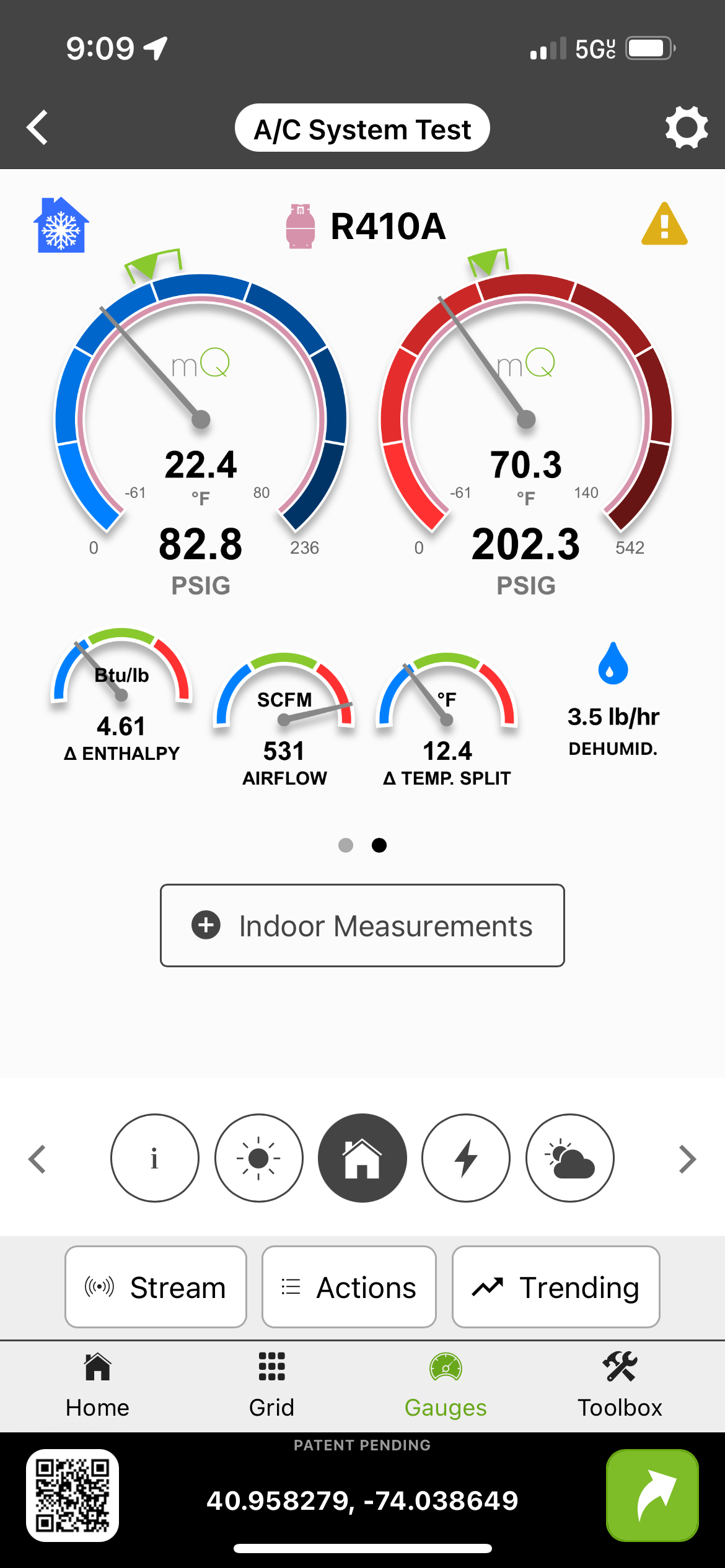Screen dimensions: 725x1568
Task: Show next icons with right chevron
Action: click(687, 1159)
